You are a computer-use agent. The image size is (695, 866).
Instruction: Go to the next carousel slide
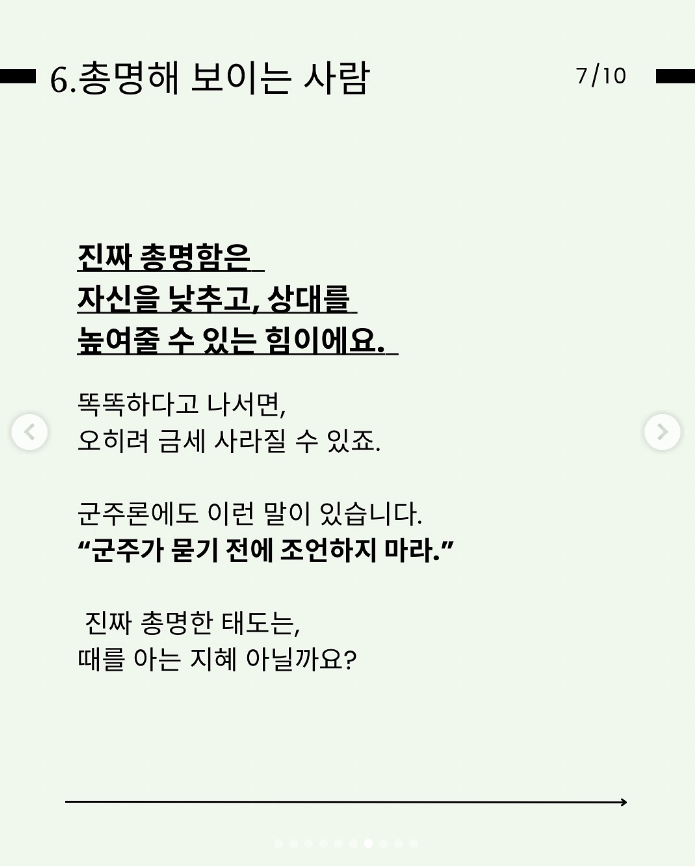(662, 432)
